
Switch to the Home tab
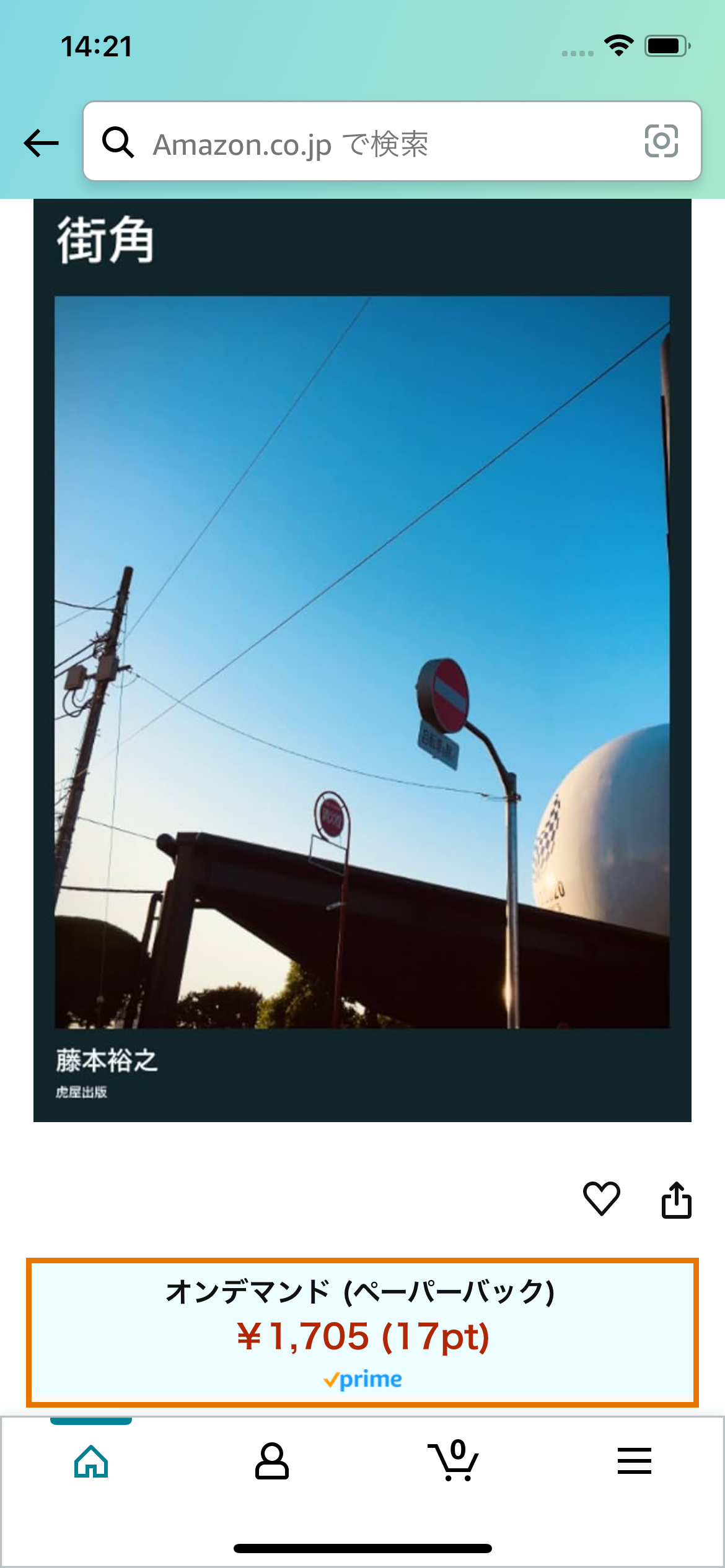tap(91, 1461)
